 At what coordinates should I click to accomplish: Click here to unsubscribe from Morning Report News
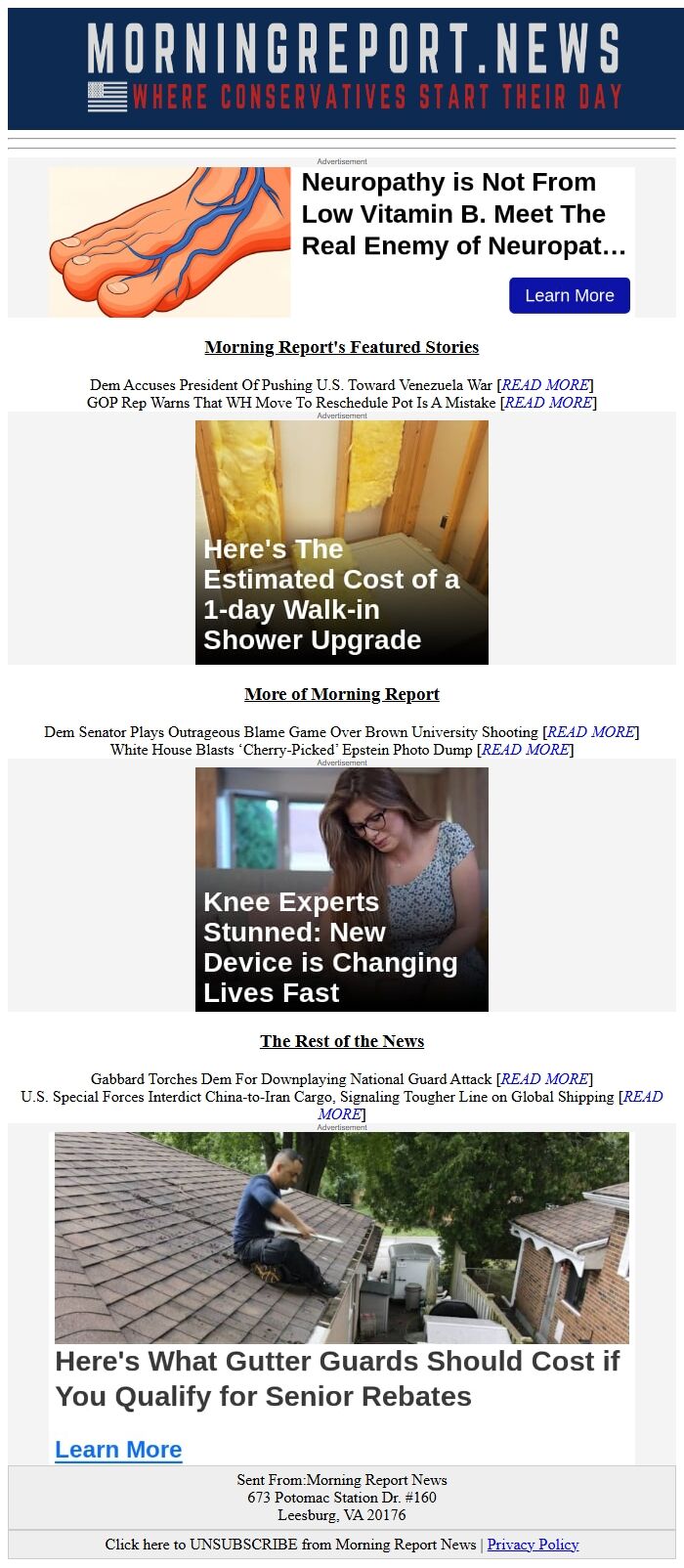(290, 1545)
